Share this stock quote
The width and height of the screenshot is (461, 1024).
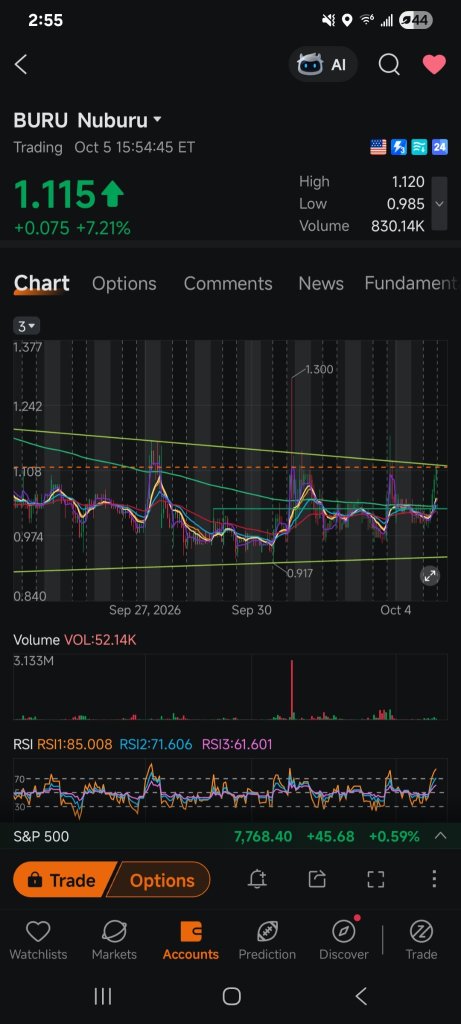(x=317, y=879)
